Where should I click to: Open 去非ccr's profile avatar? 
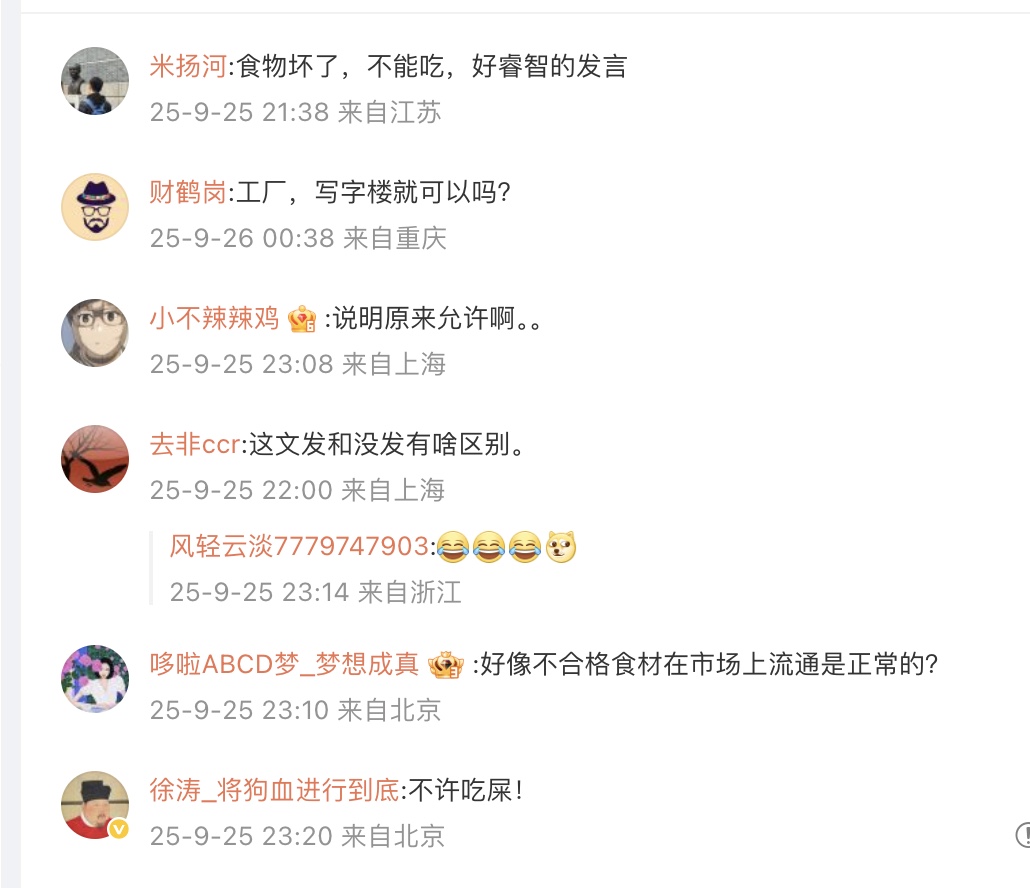[x=95, y=459]
